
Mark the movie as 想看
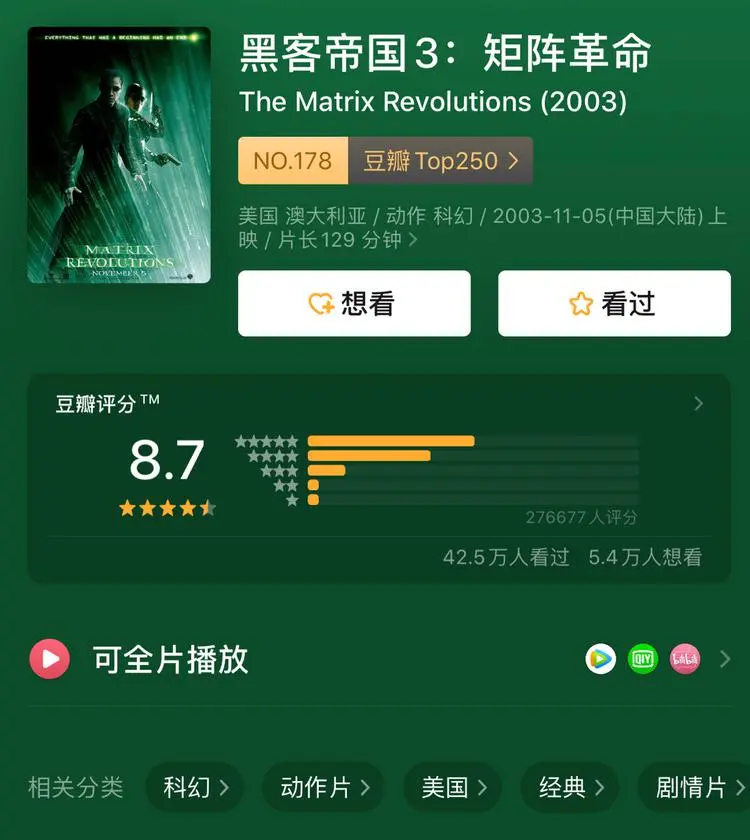[354, 303]
